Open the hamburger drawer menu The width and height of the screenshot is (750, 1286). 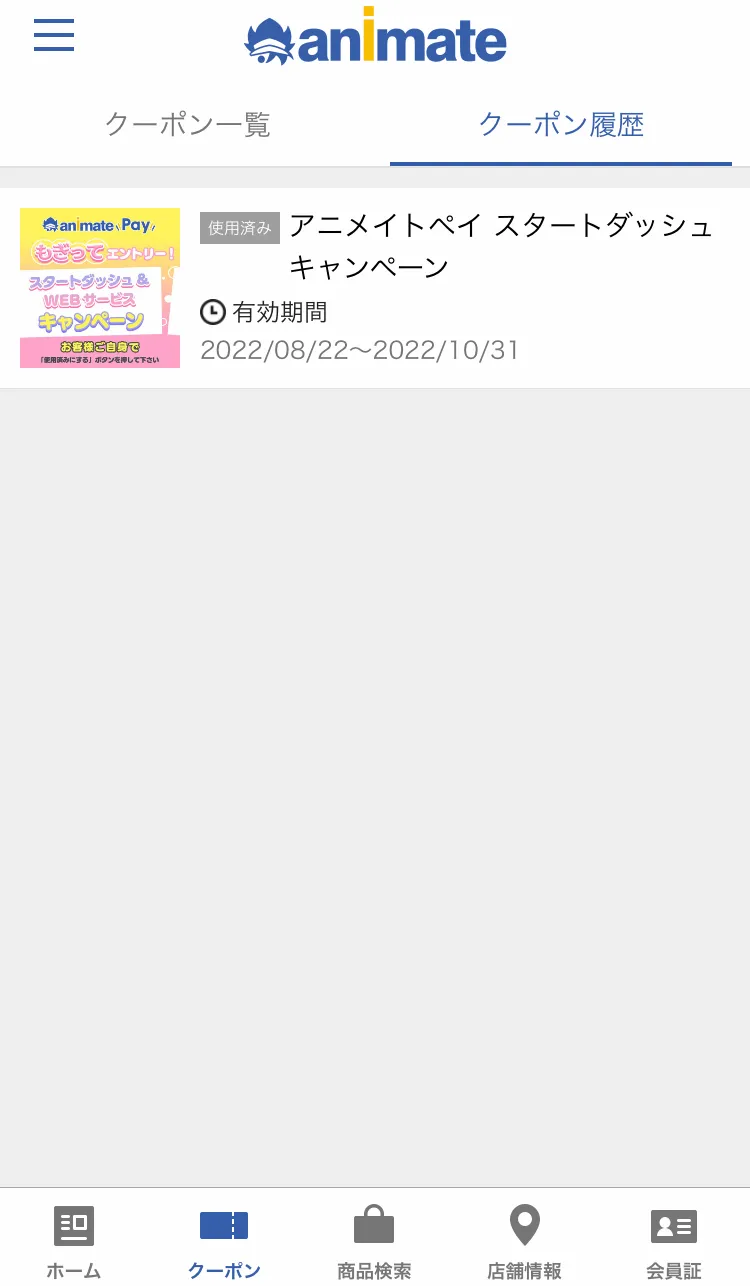(54, 36)
